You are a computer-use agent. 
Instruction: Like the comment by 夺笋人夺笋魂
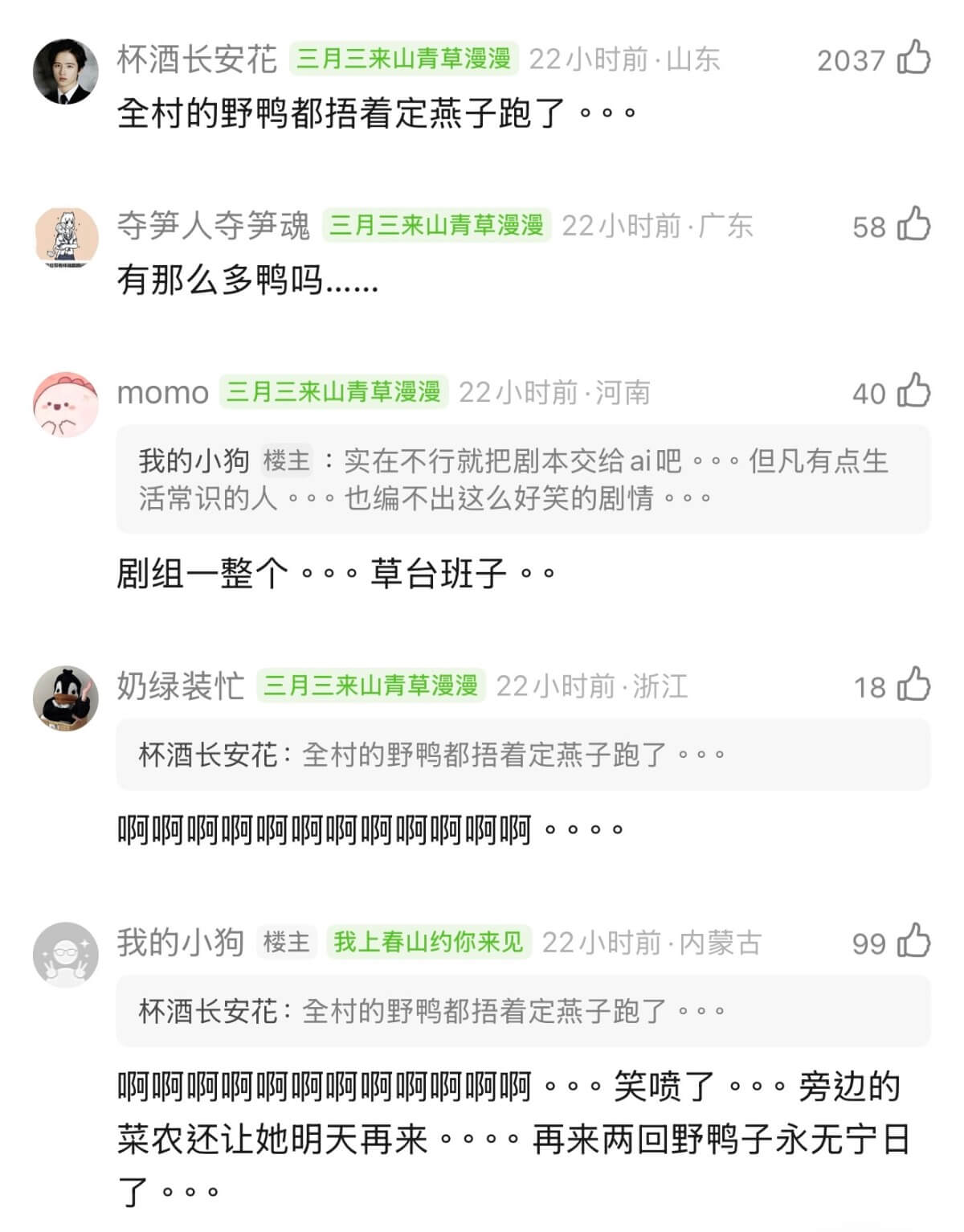(913, 225)
